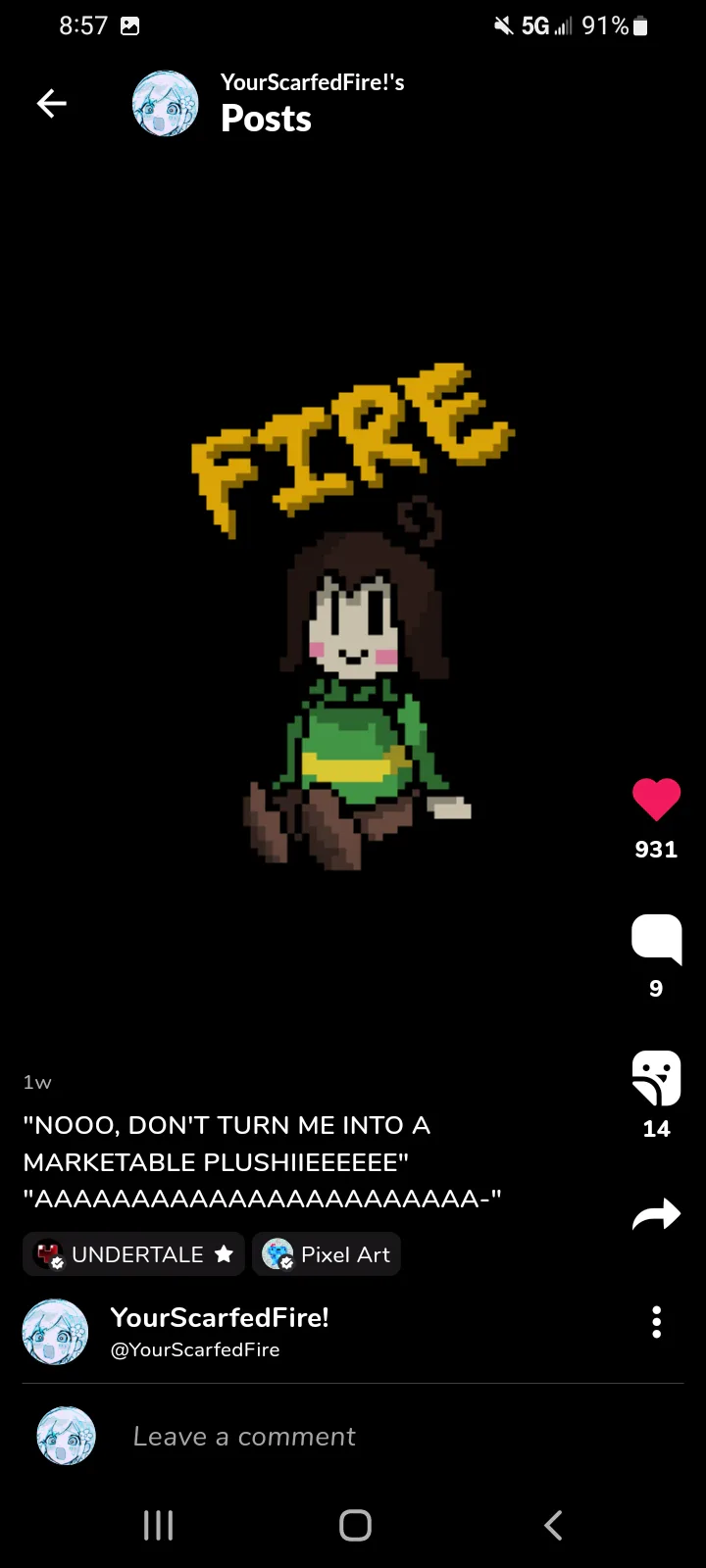Image resolution: width=706 pixels, height=1568 pixels.
Task: Go back using the top arrow
Action: tap(51, 103)
